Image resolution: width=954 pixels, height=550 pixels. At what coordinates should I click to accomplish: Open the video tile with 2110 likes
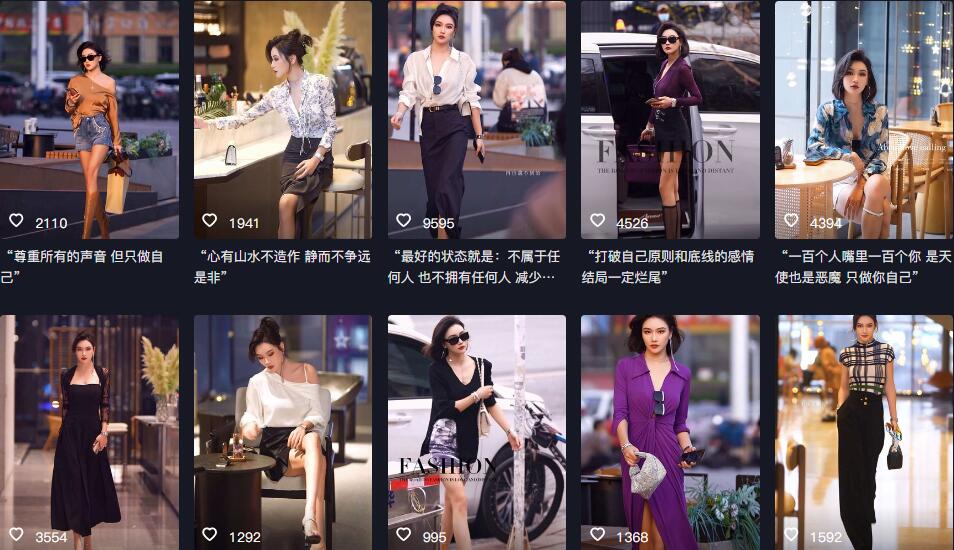(x=88, y=118)
